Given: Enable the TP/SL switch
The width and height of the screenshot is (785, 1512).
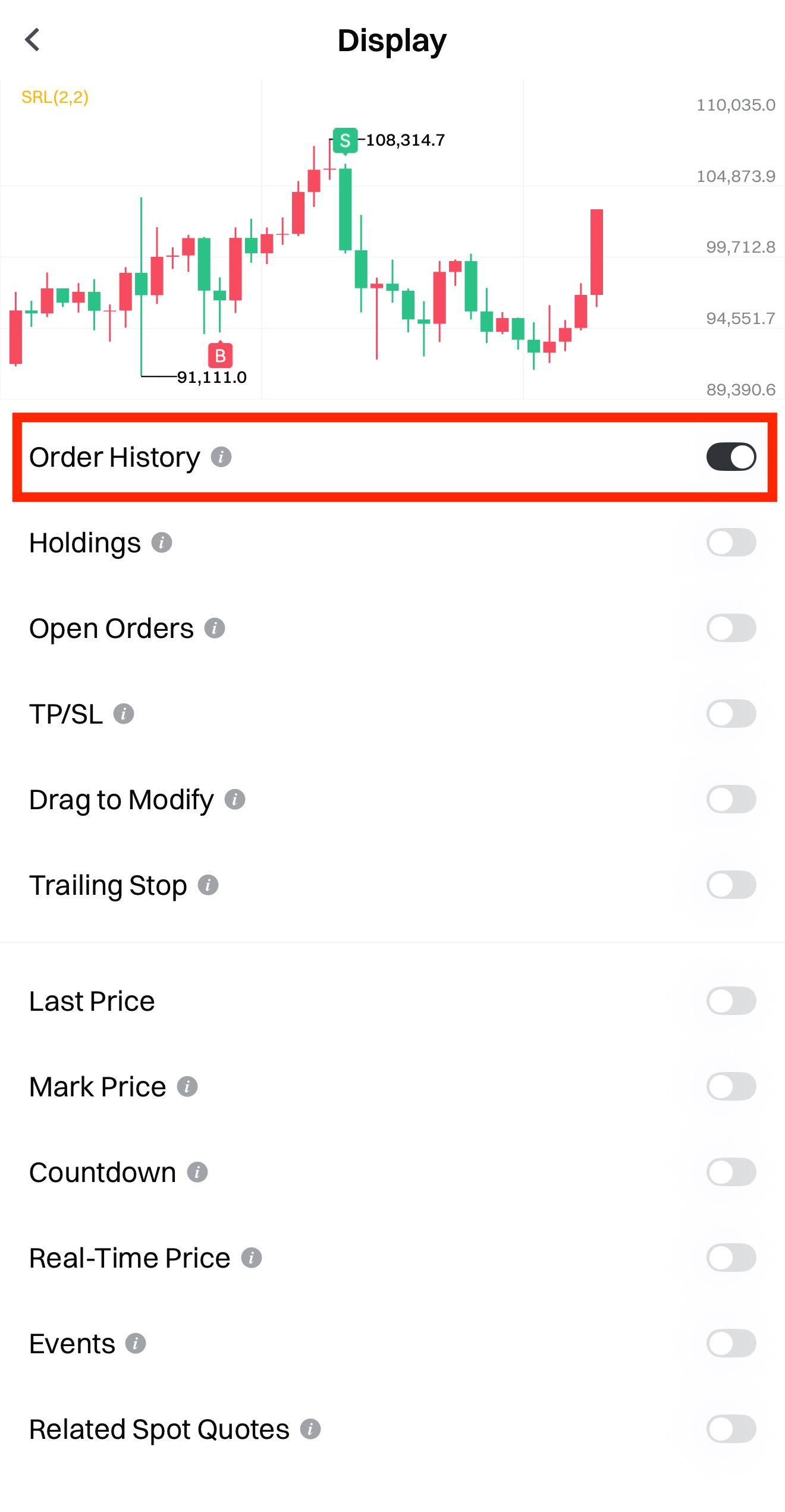Looking at the screenshot, I should [x=731, y=713].
